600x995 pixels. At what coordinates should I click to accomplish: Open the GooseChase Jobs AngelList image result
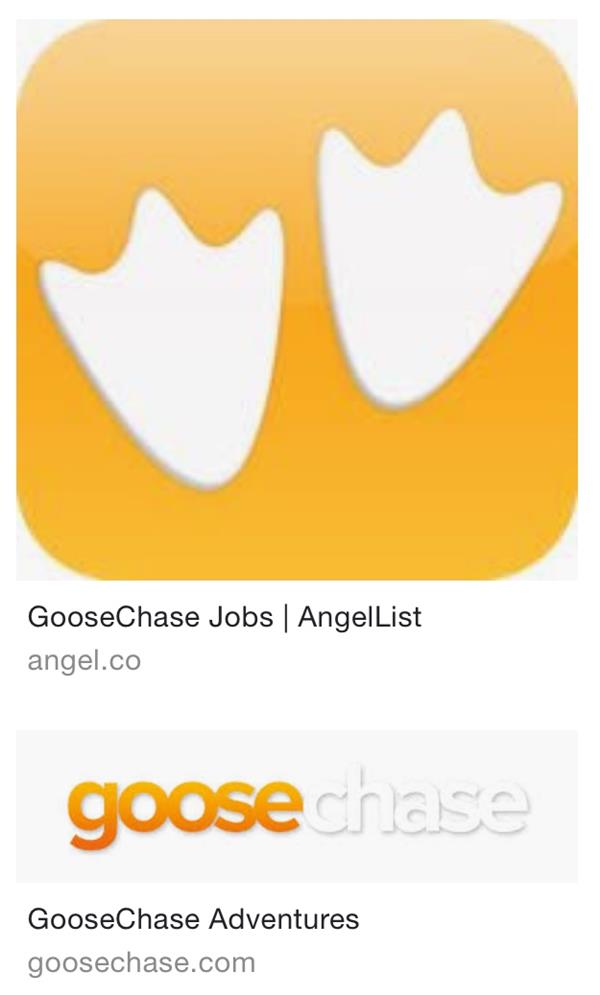[297, 300]
